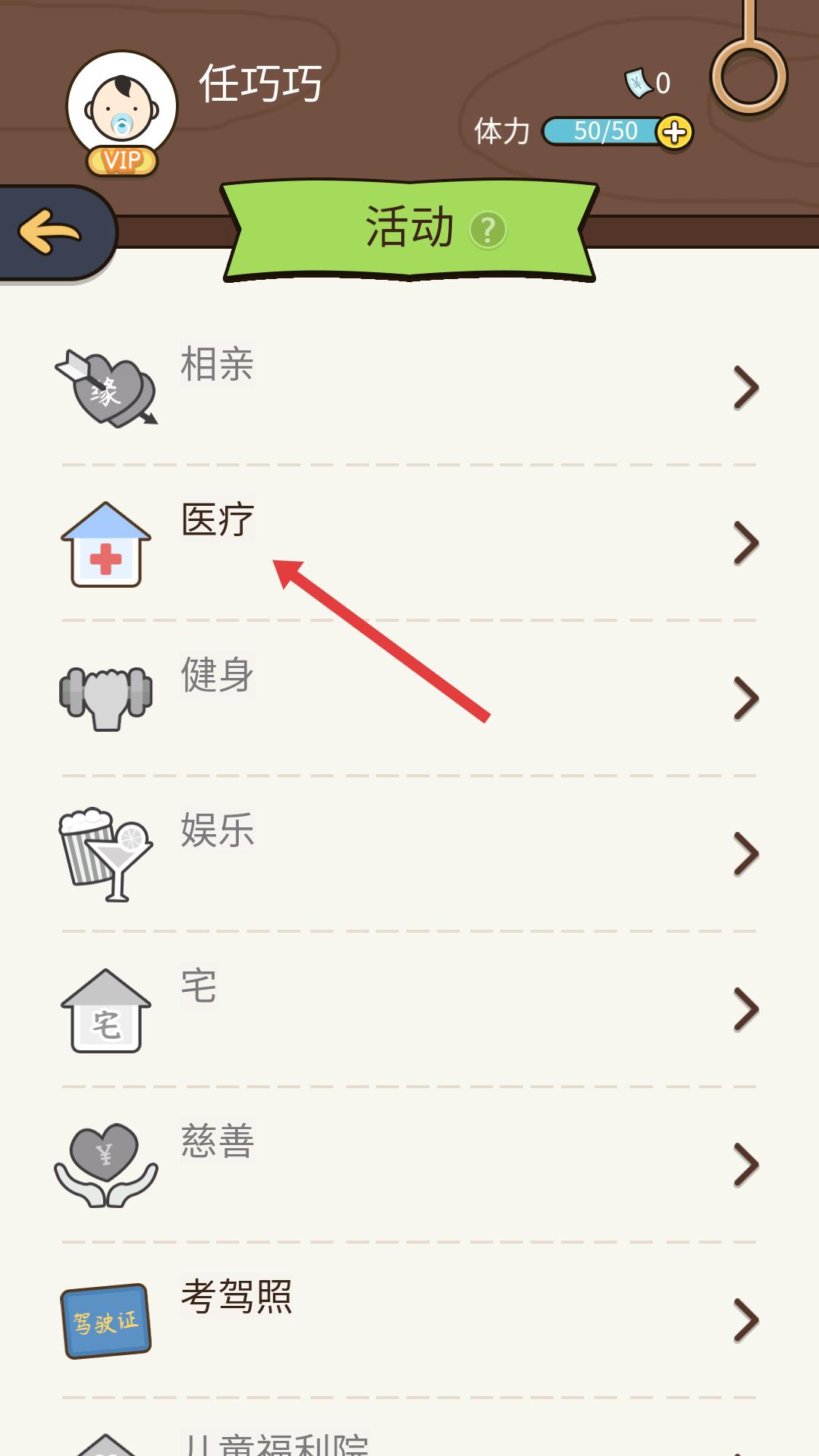Image resolution: width=819 pixels, height=1456 pixels.
Task: Select the 健身 activity row
Action: 409,698
